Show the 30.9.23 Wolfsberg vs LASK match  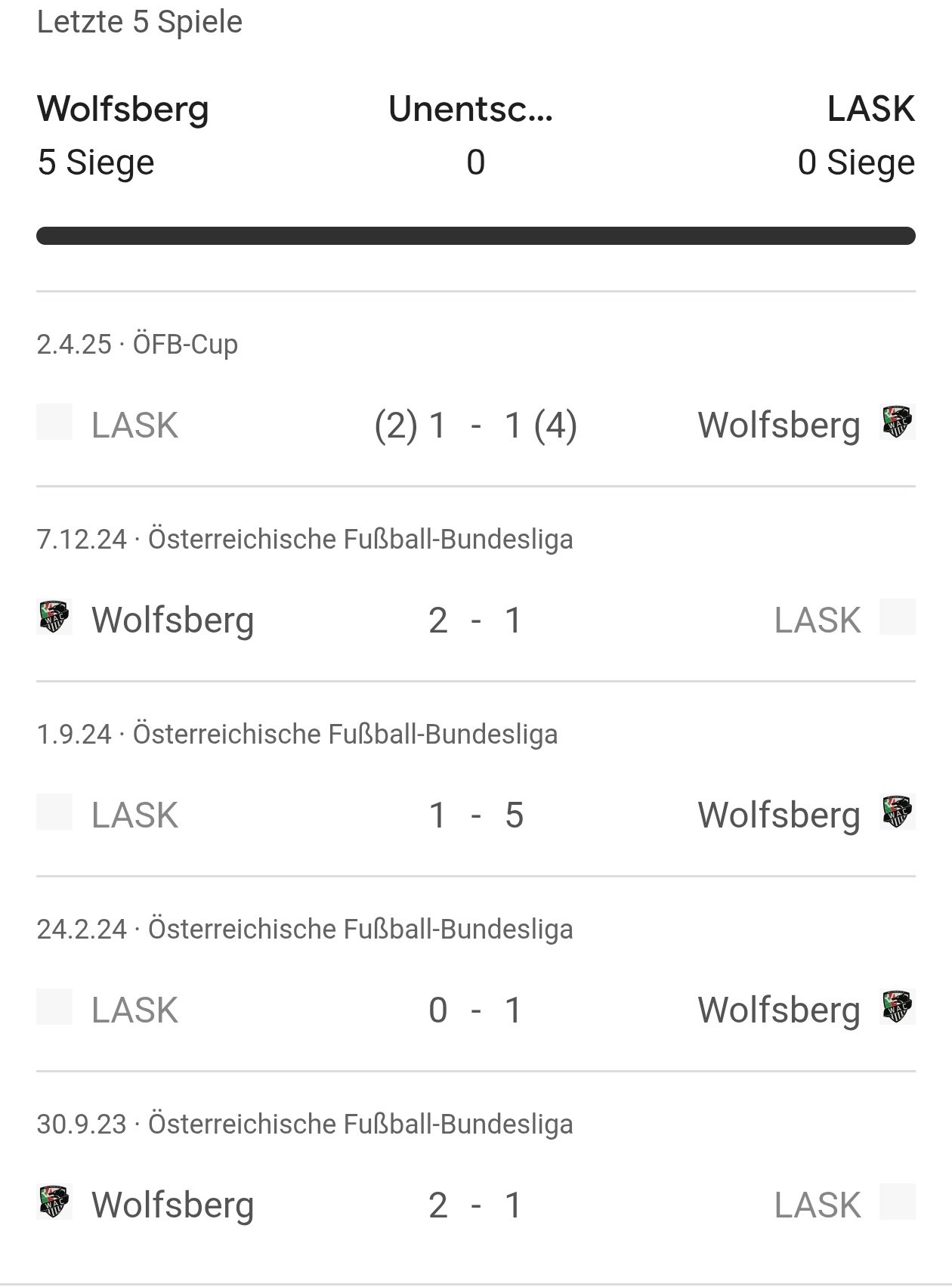point(475,1204)
